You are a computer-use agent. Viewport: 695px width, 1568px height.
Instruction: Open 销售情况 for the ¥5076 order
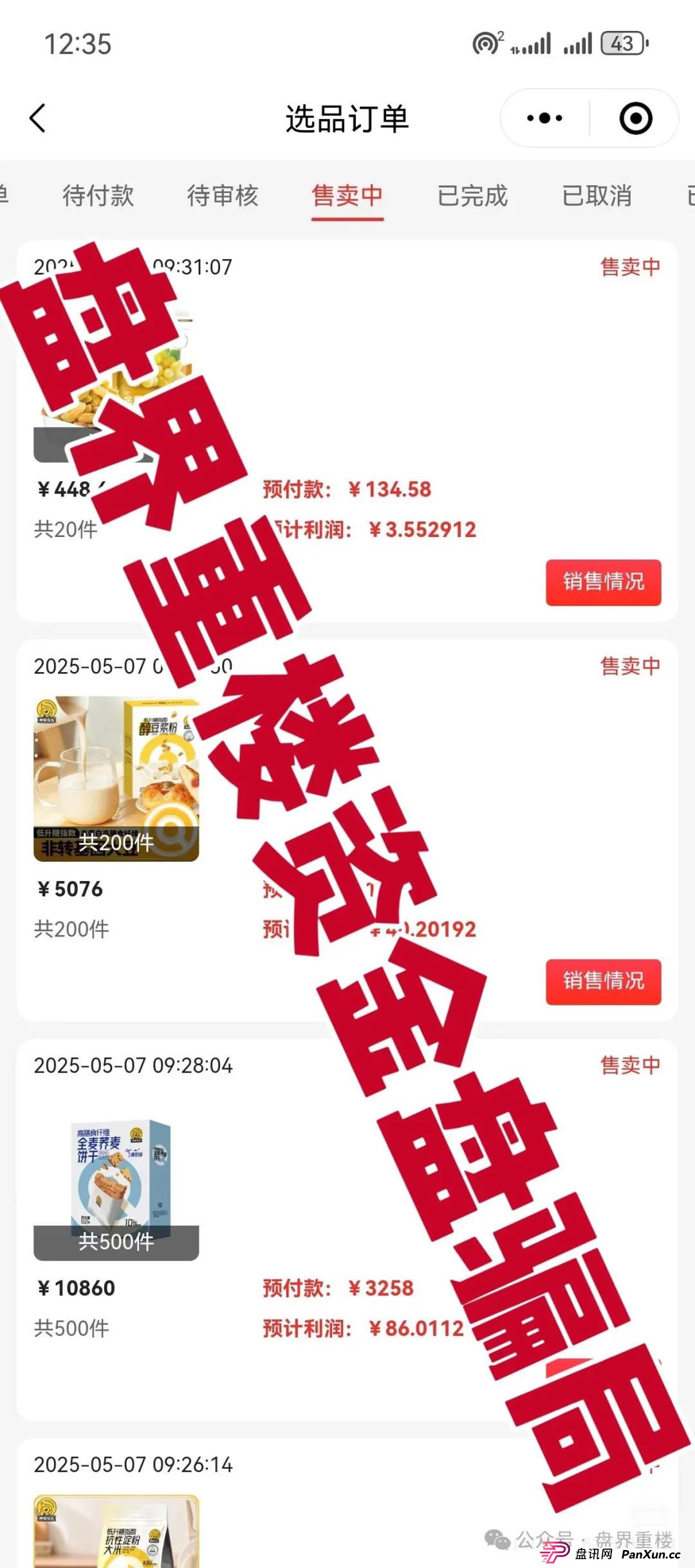pyautogui.click(x=604, y=982)
